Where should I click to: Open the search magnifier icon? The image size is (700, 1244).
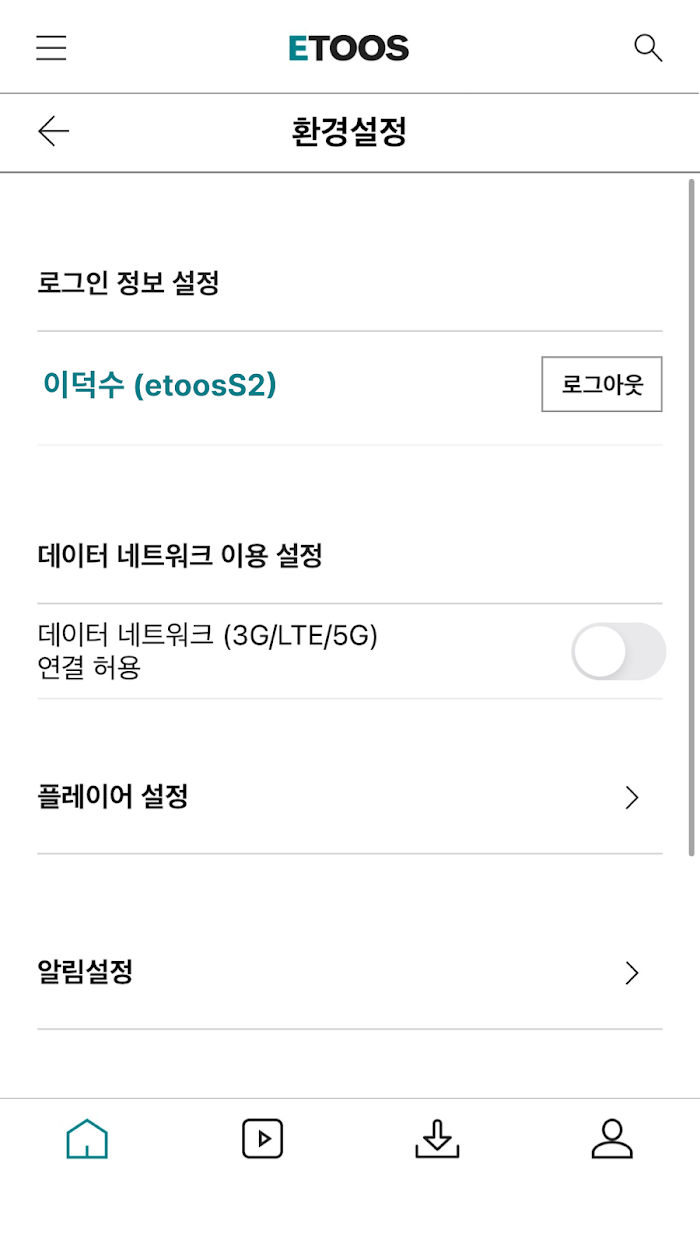point(648,48)
